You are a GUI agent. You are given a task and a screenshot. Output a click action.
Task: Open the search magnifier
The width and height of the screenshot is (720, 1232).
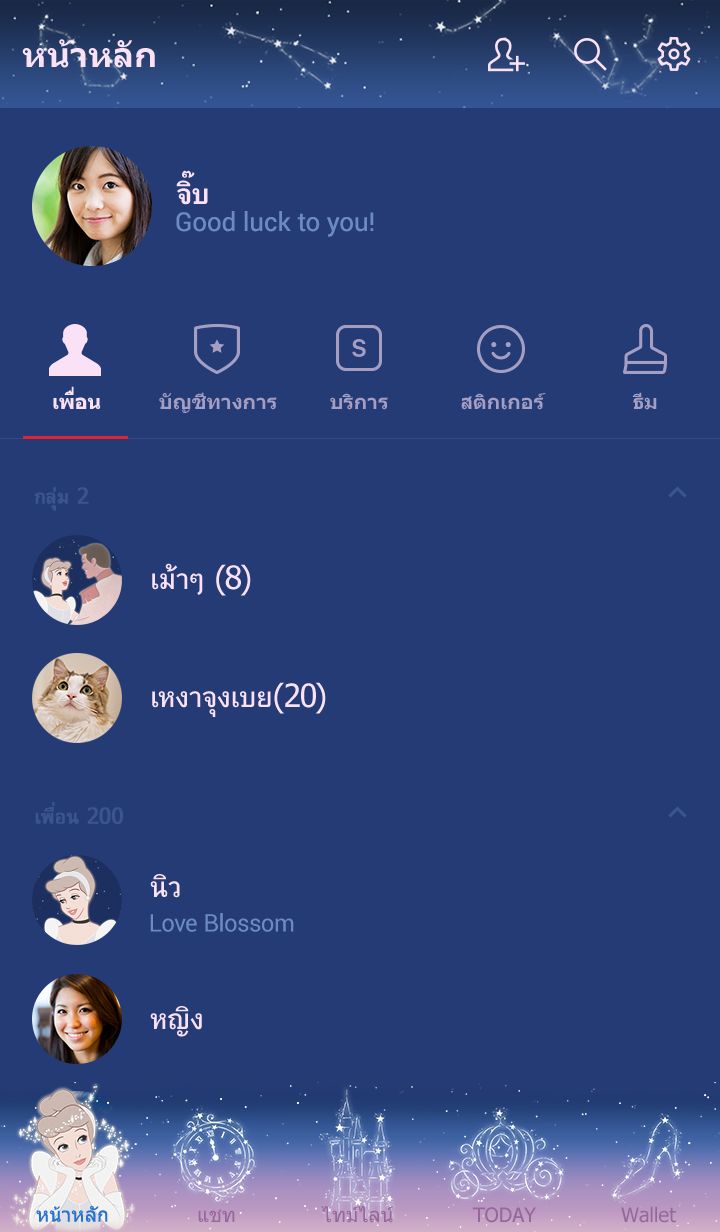(x=590, y=55)
